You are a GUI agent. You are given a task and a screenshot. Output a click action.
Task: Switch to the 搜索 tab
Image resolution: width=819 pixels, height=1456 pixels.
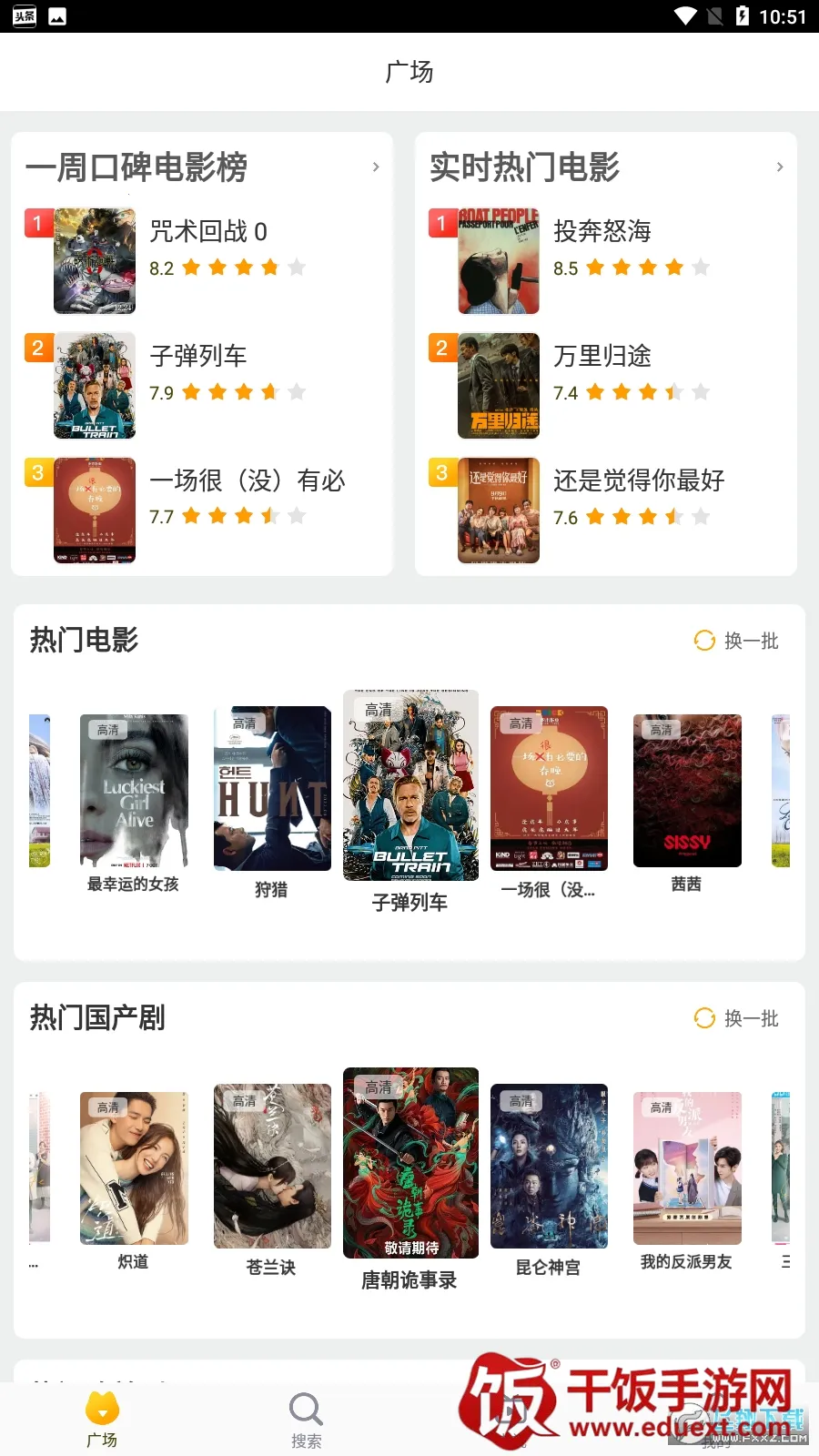click(306, 1419)
